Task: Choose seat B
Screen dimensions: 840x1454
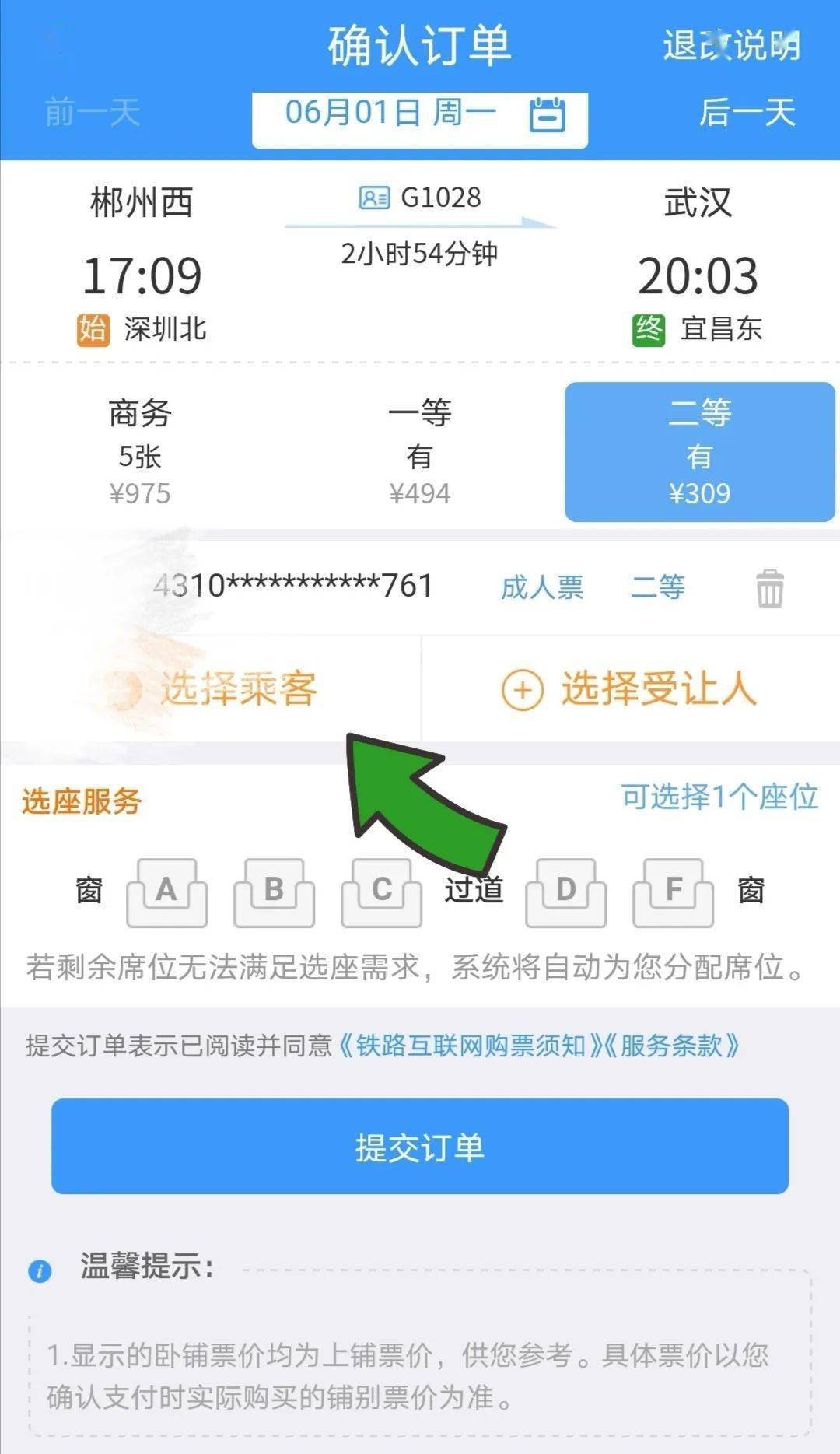Action: (274, 893)
